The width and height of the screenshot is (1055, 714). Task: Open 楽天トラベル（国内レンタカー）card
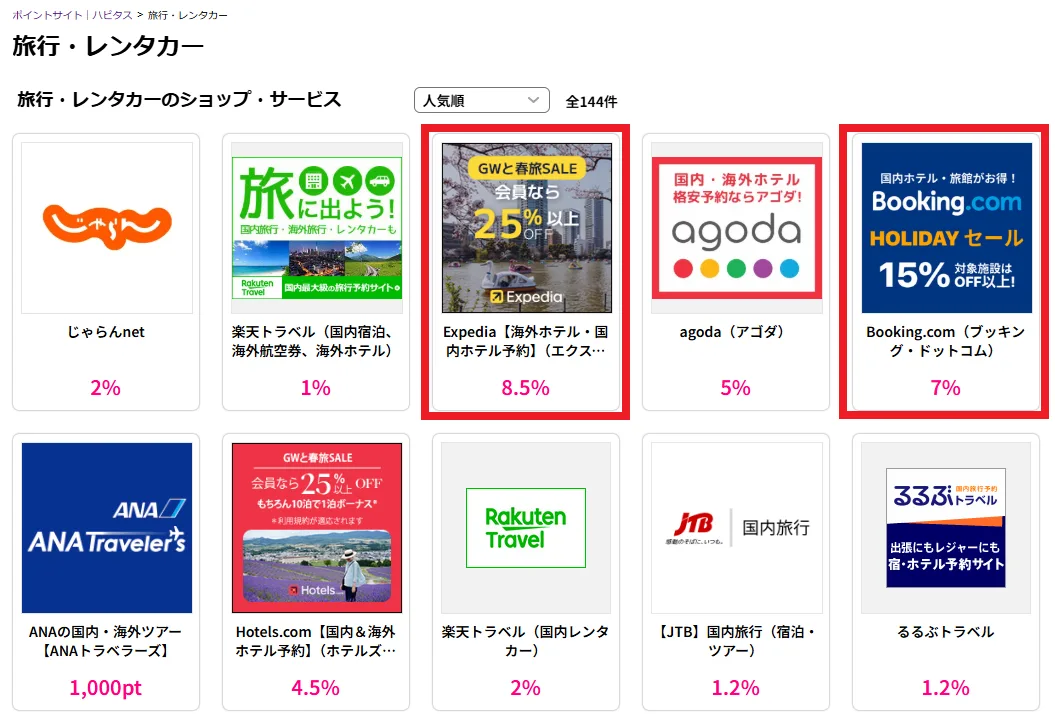[526, 570]
